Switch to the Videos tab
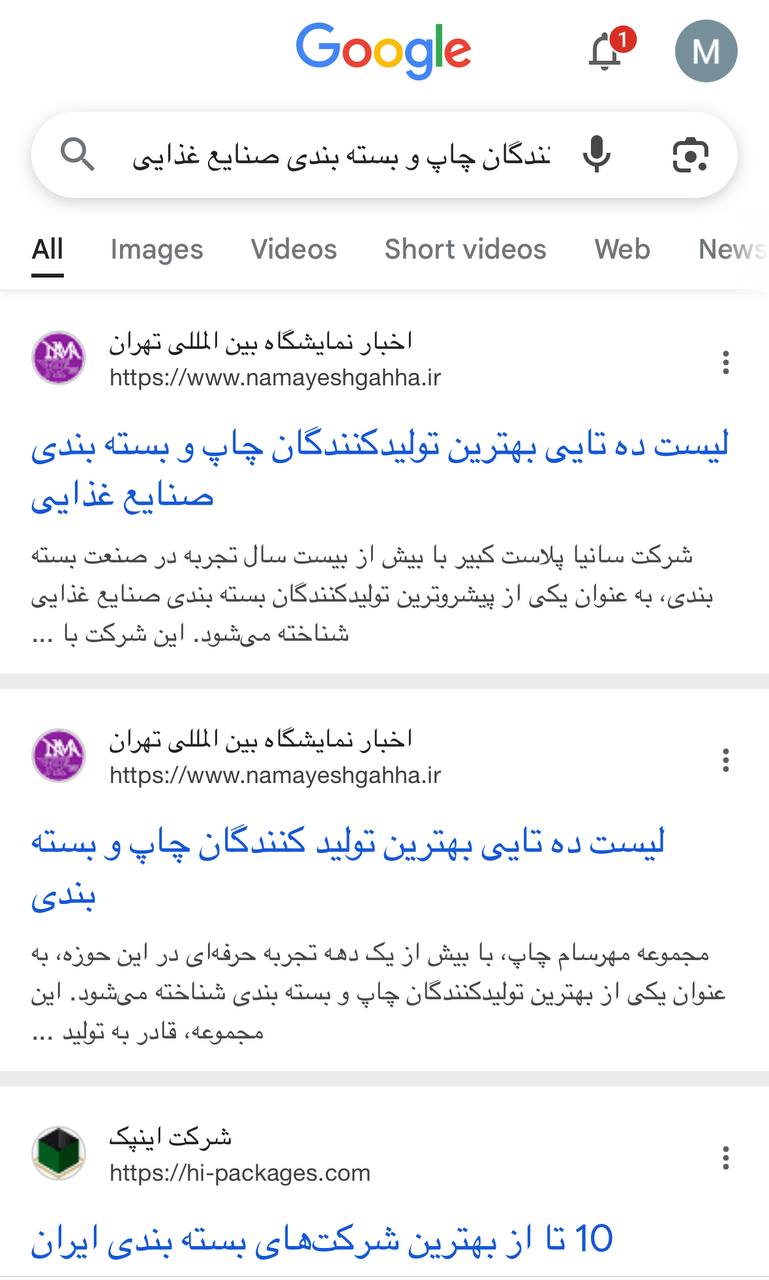 (x=294, y=249)
